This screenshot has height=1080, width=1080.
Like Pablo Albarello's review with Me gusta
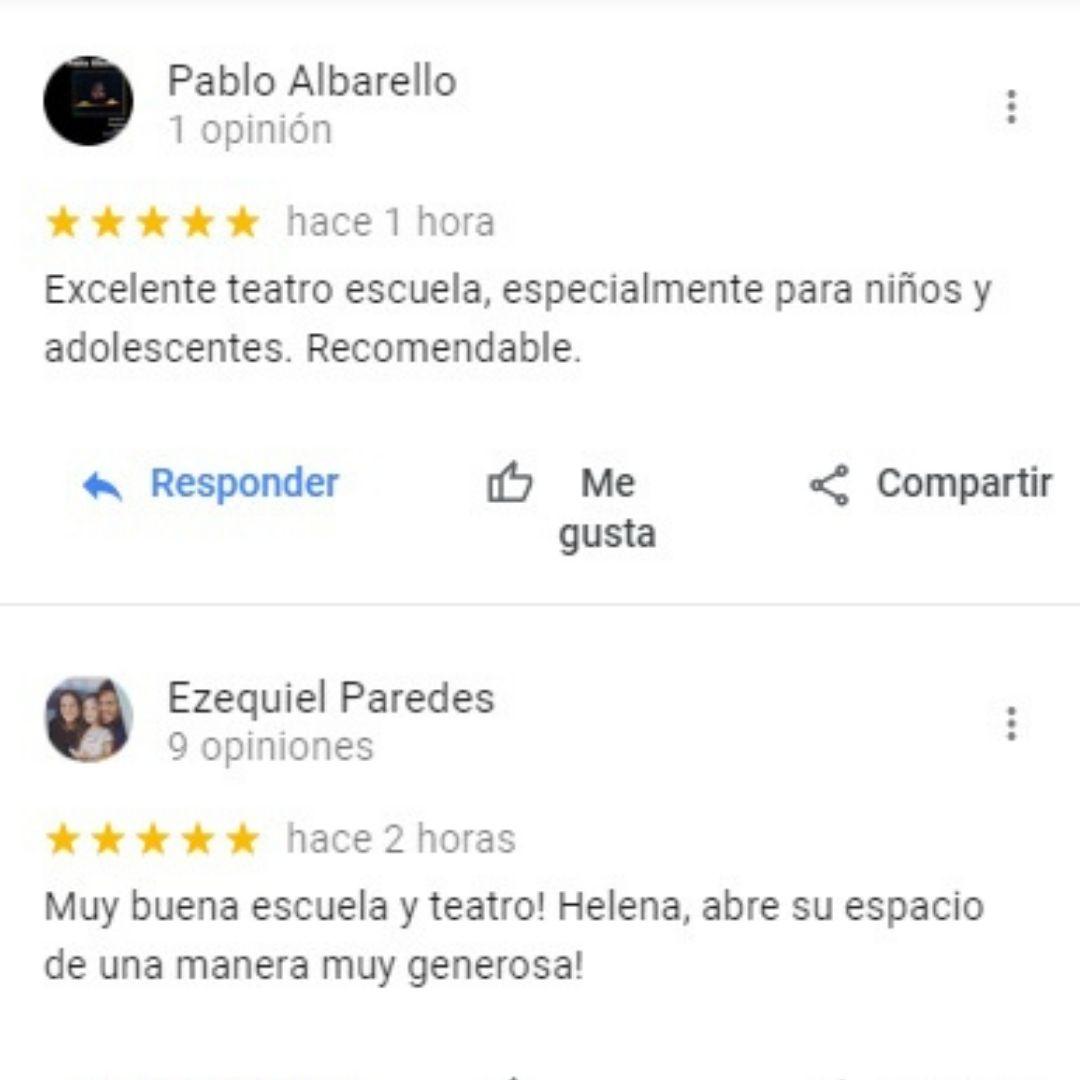[572, 508]
